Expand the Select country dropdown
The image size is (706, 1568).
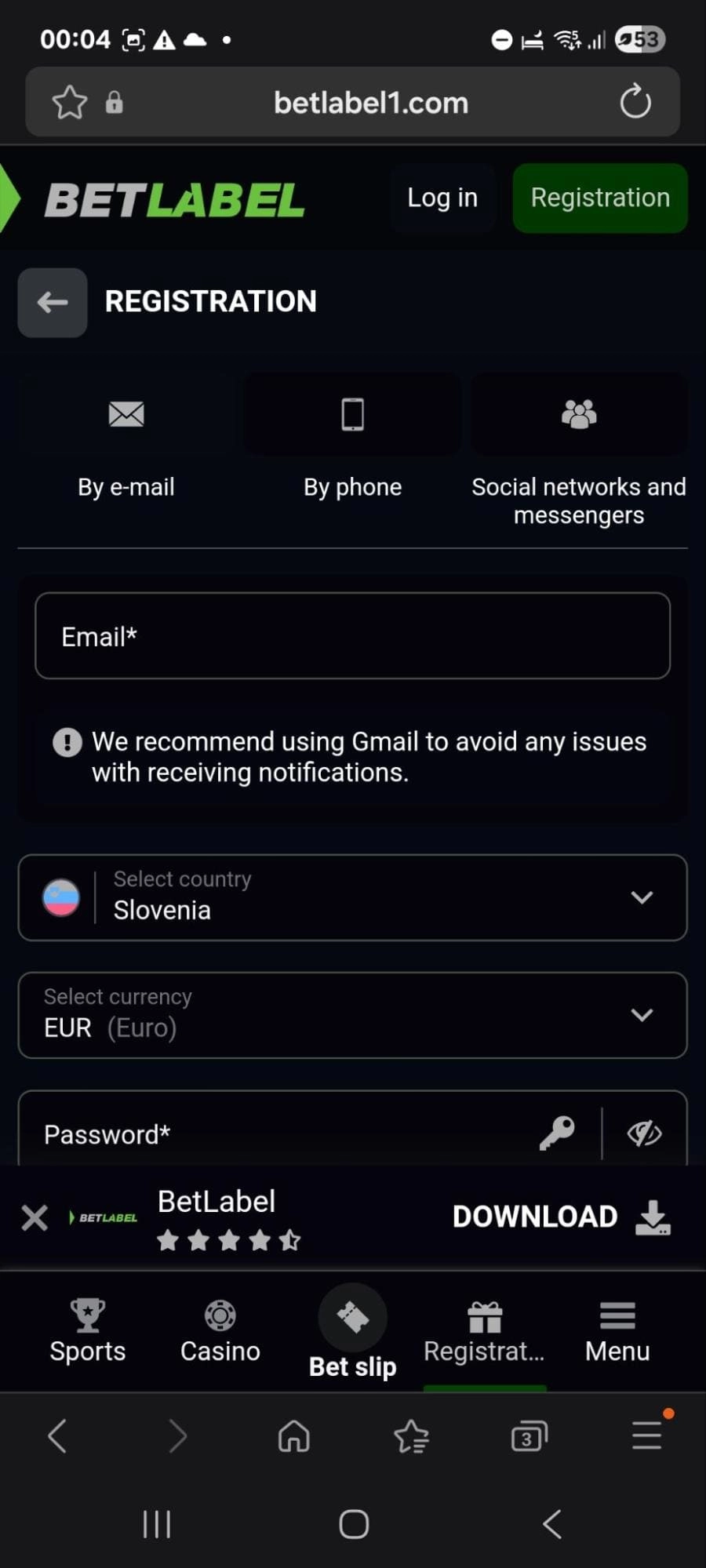352,897
